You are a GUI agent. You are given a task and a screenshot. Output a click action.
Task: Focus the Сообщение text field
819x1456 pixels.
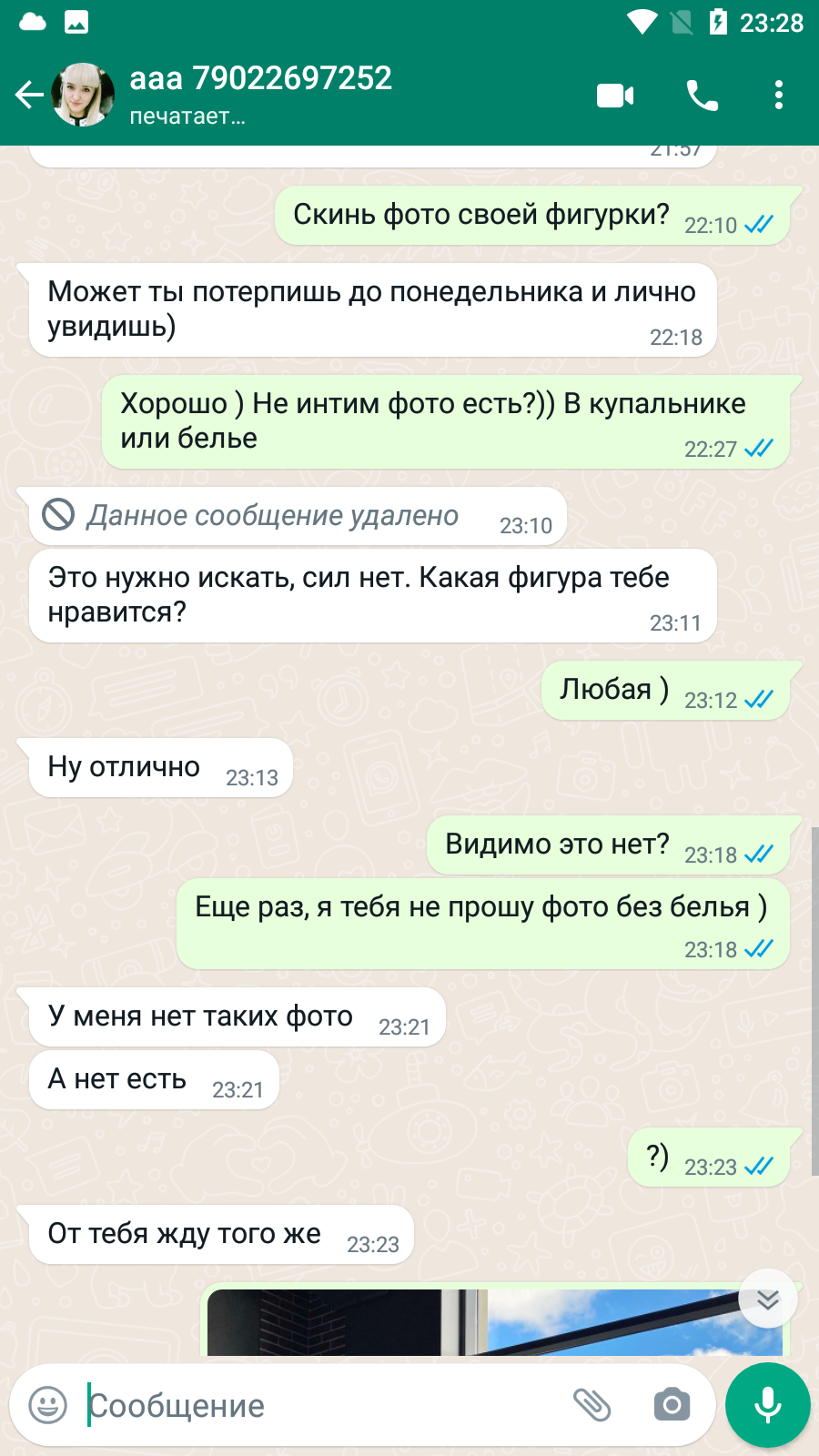coord(323,1405)
